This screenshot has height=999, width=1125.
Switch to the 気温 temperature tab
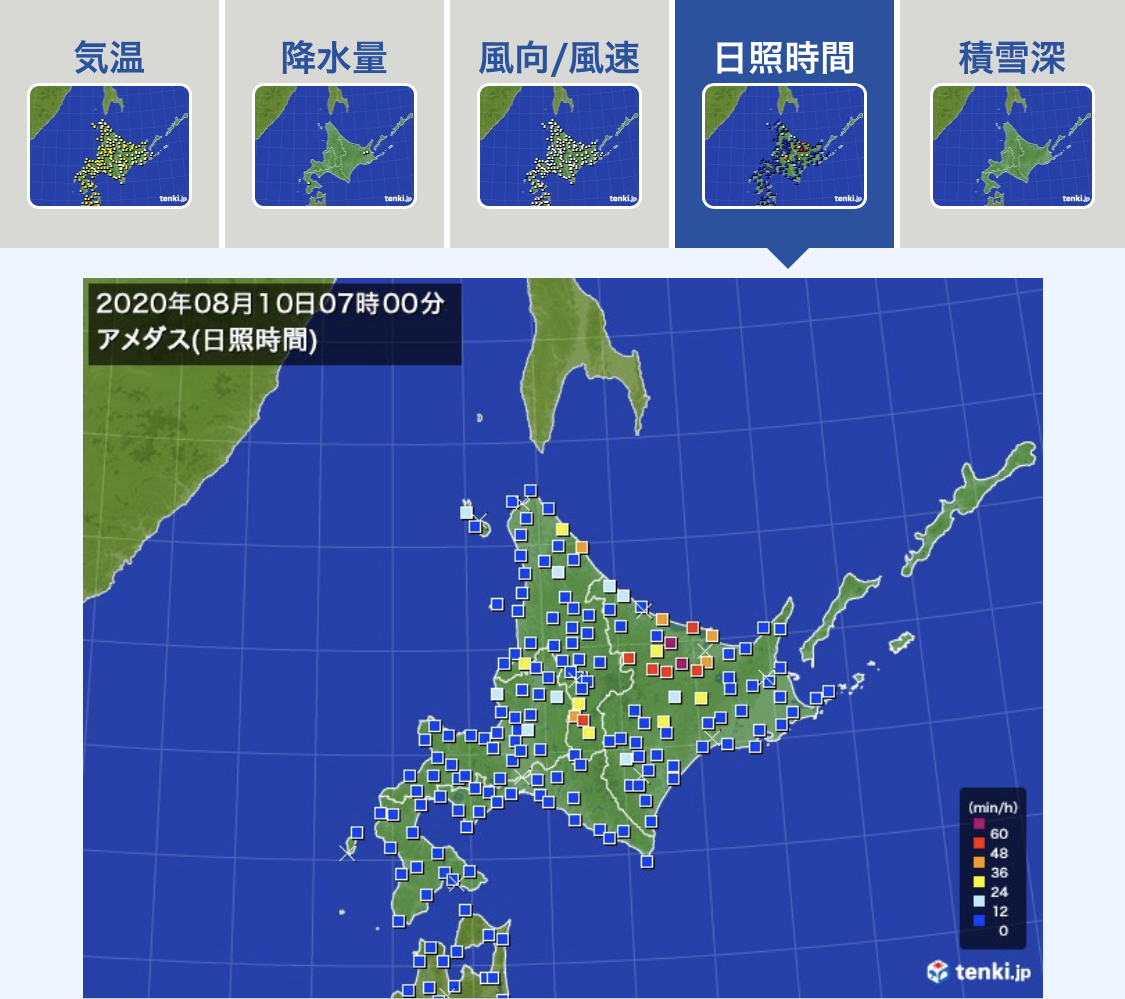109,124
